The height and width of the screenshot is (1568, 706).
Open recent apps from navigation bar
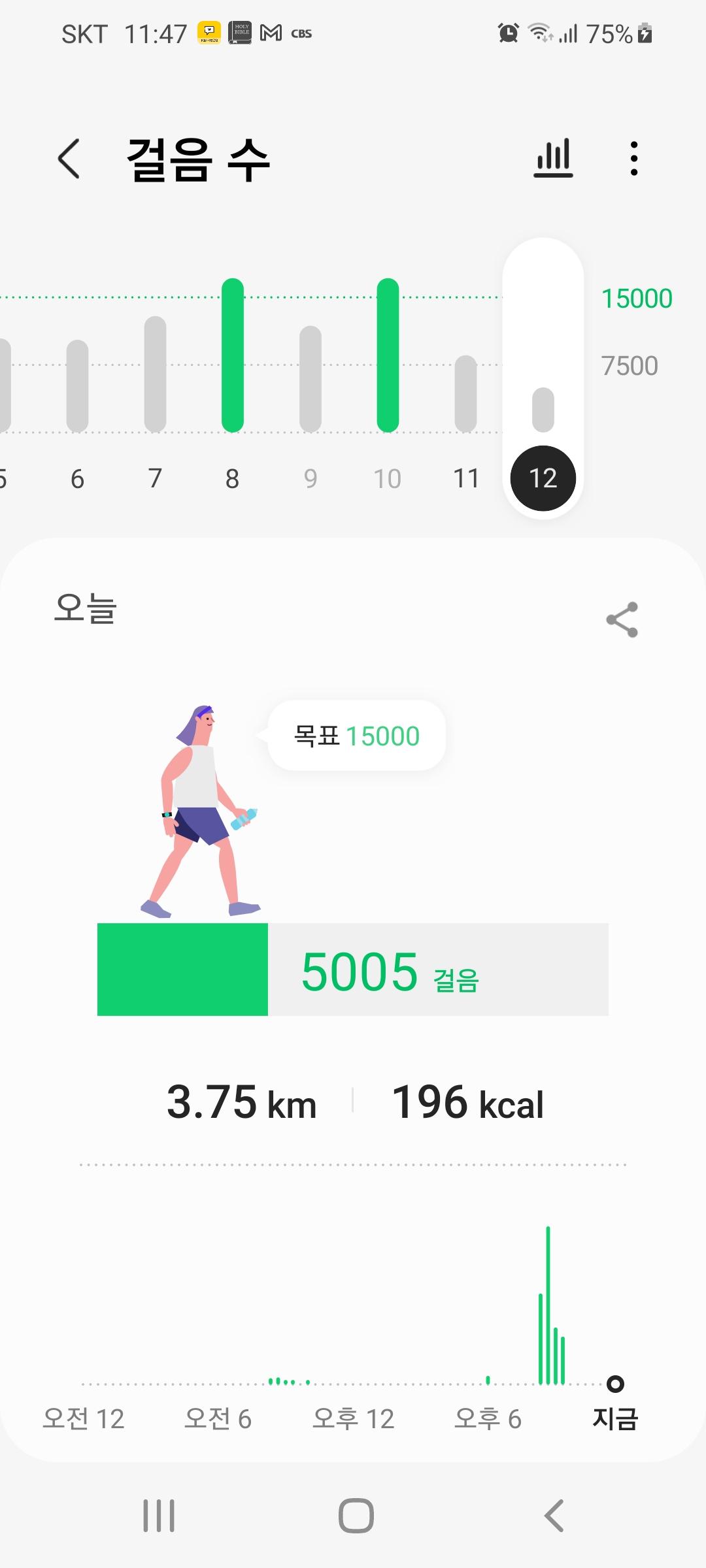(159, 1516)
